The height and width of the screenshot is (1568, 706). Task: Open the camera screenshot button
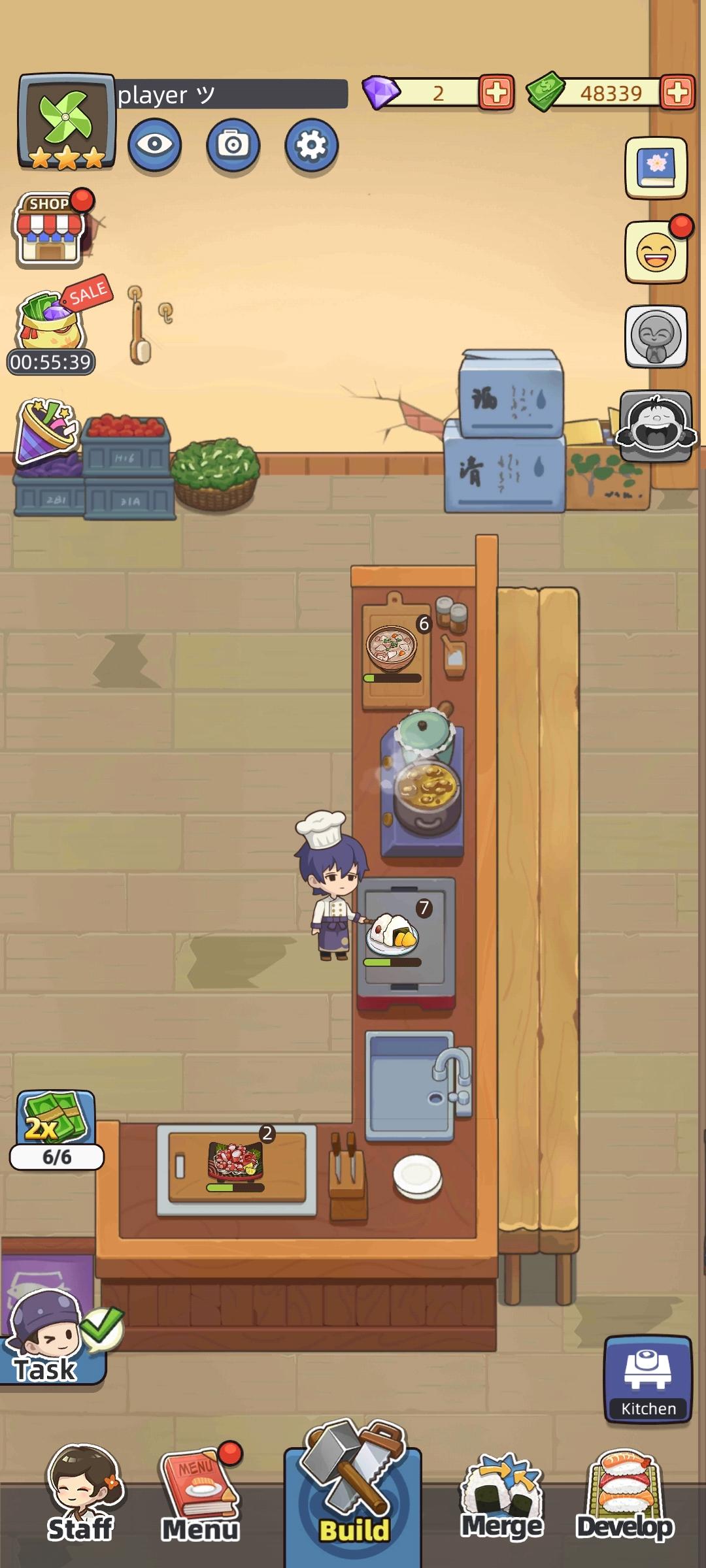(x=233, y=144)
